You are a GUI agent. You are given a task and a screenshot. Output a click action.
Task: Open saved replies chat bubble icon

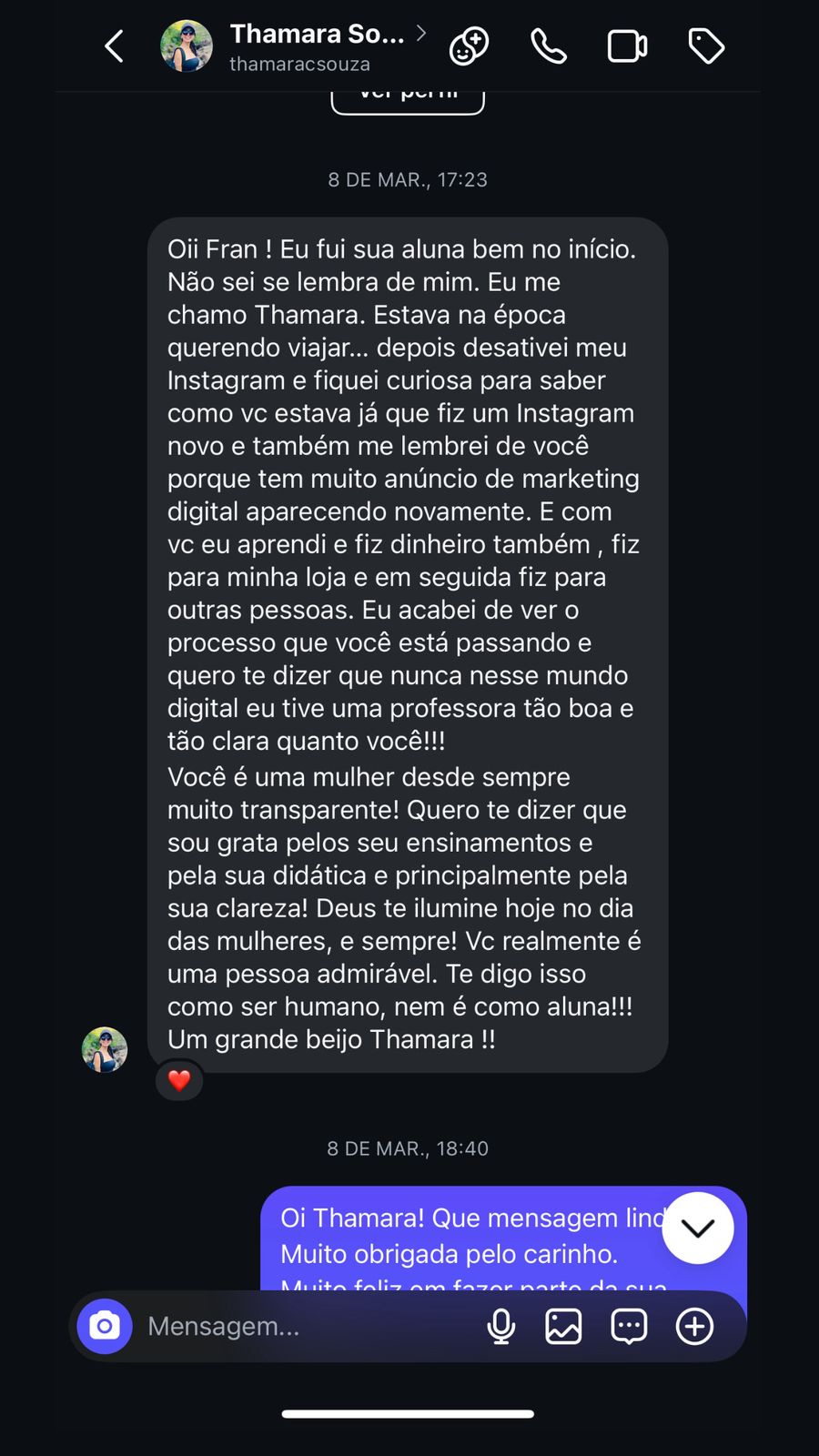pyautogui.click(x=629, y=1326)
